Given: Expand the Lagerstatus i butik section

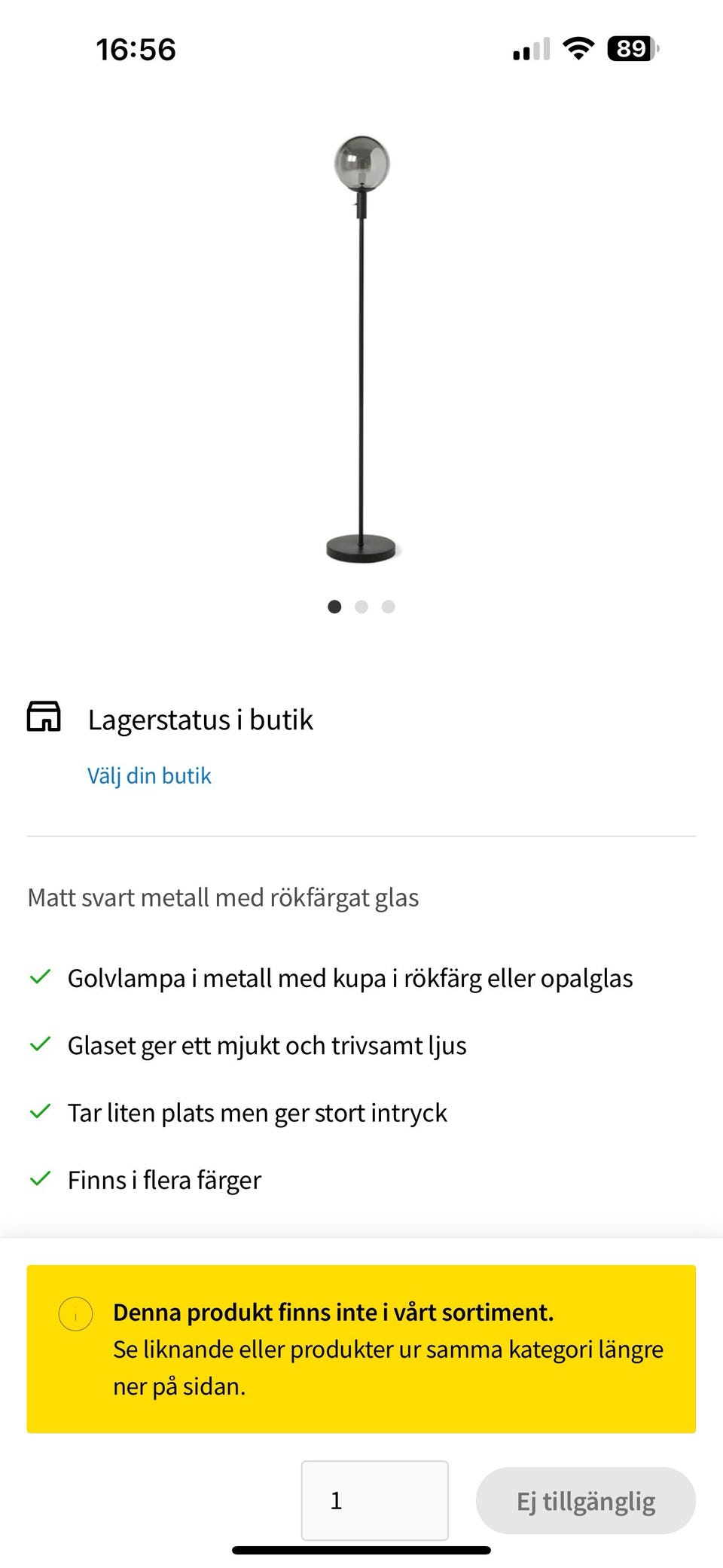Looking at the screenshot, I should [x=201, y=720].
